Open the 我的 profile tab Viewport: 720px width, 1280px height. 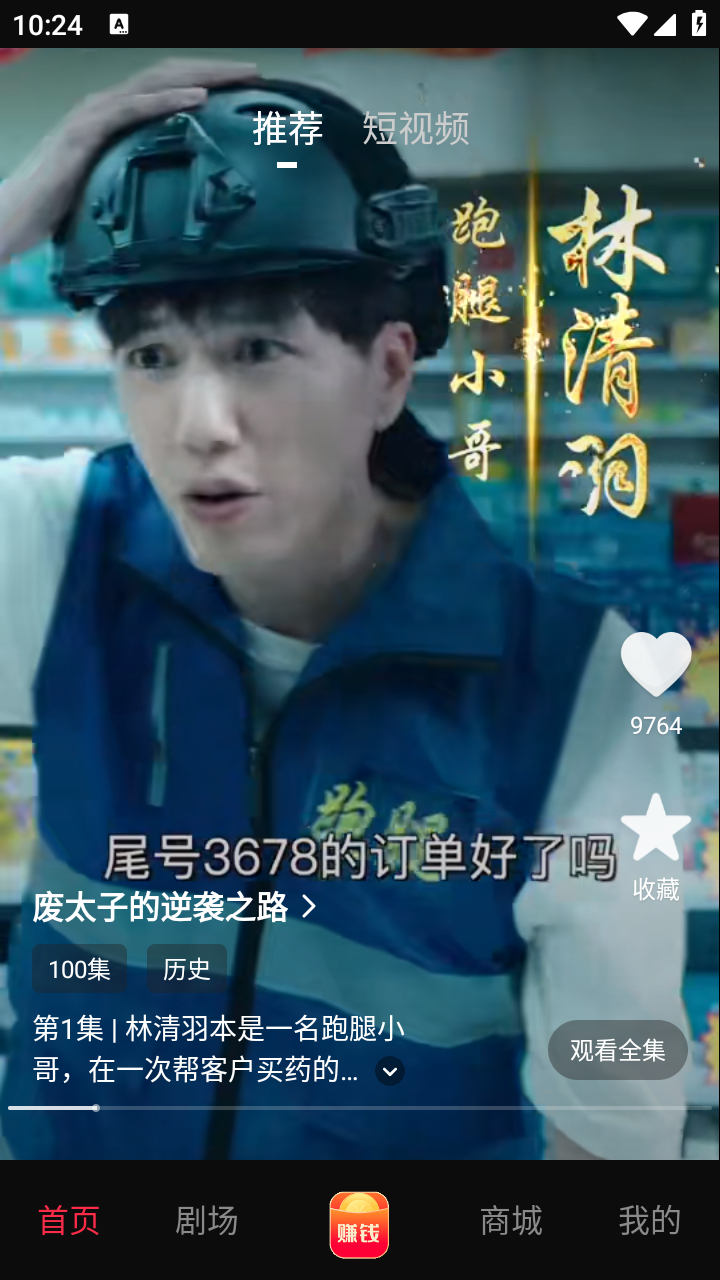coord(649,1220)
